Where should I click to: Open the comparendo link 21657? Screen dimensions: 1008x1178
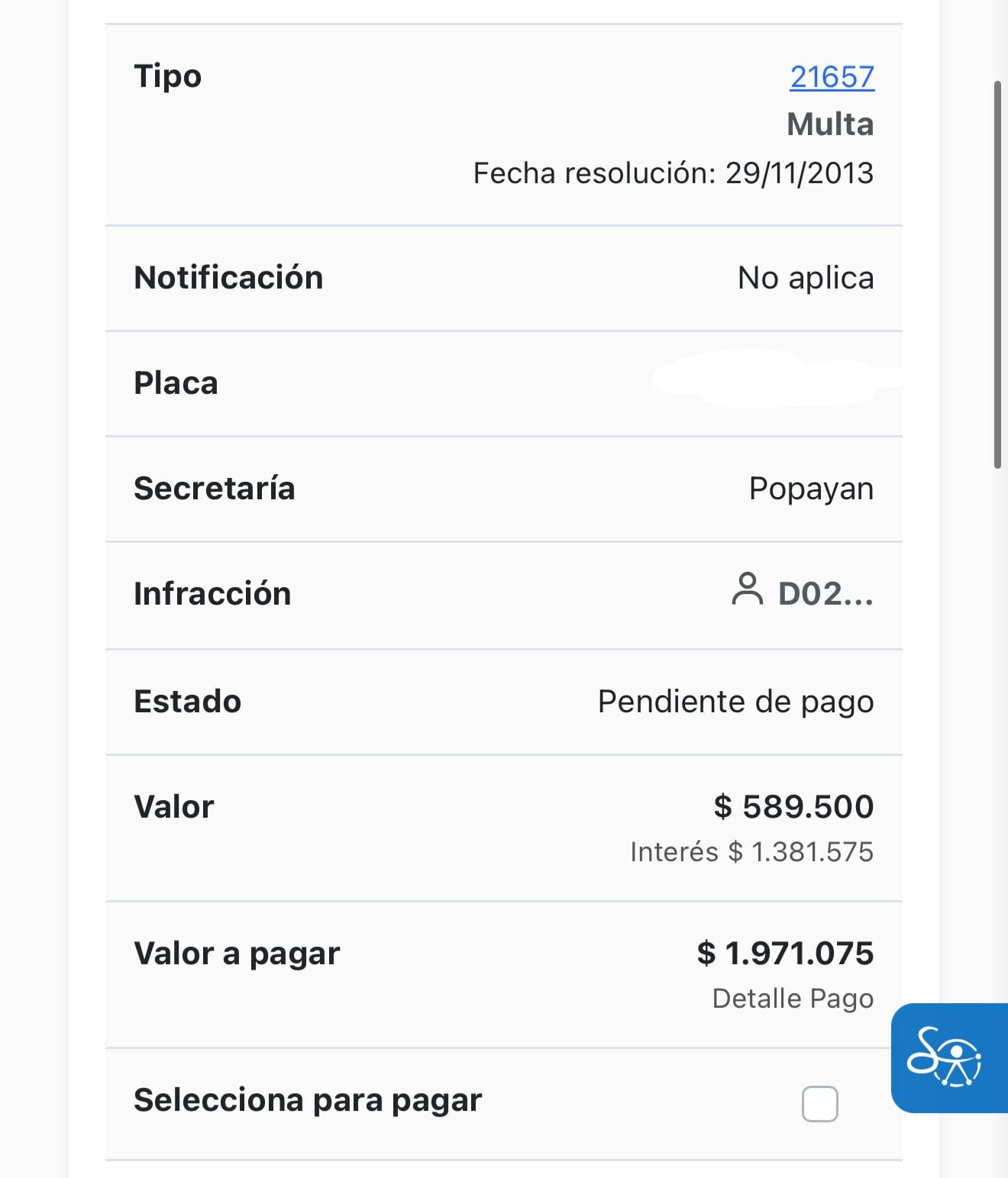pyautogui.click(x=832, y=77)
